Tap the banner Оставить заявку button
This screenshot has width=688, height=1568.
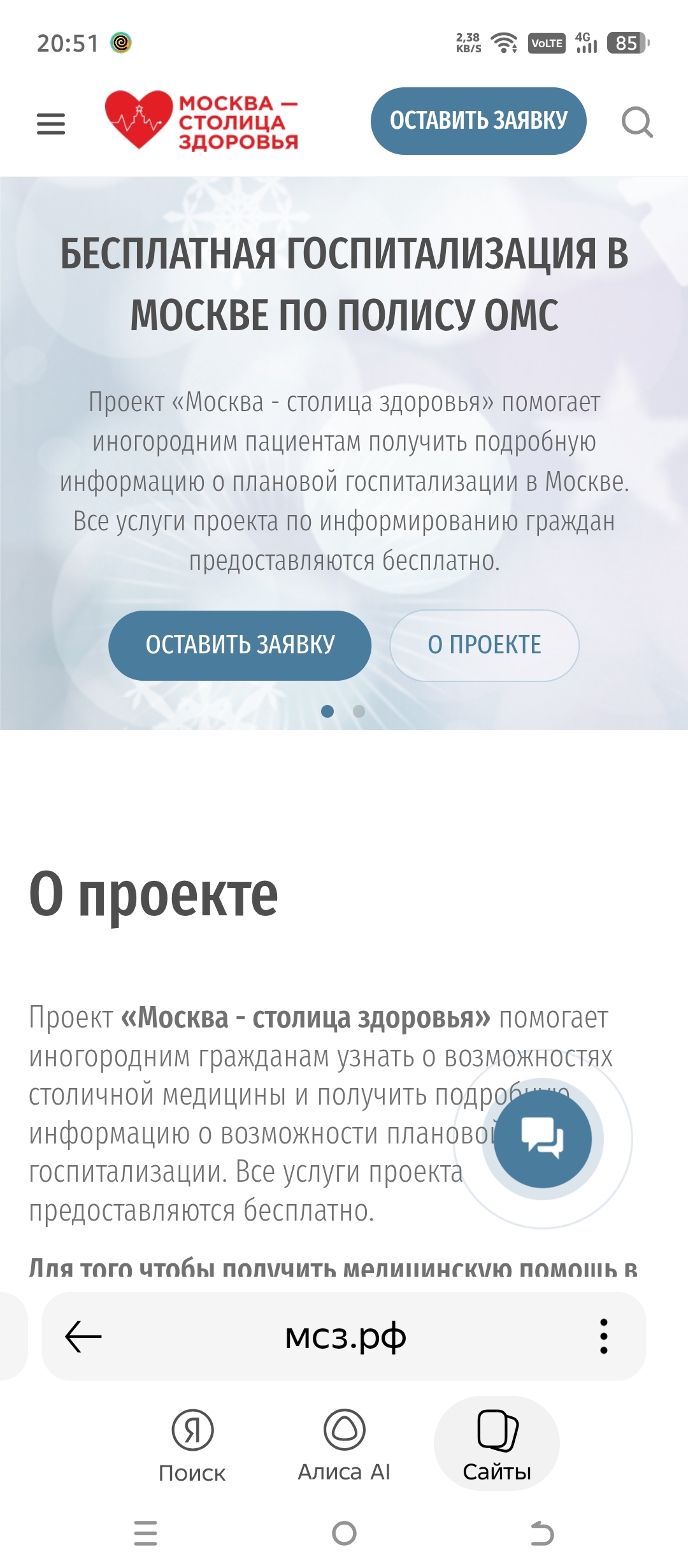(x=240, y=645)
